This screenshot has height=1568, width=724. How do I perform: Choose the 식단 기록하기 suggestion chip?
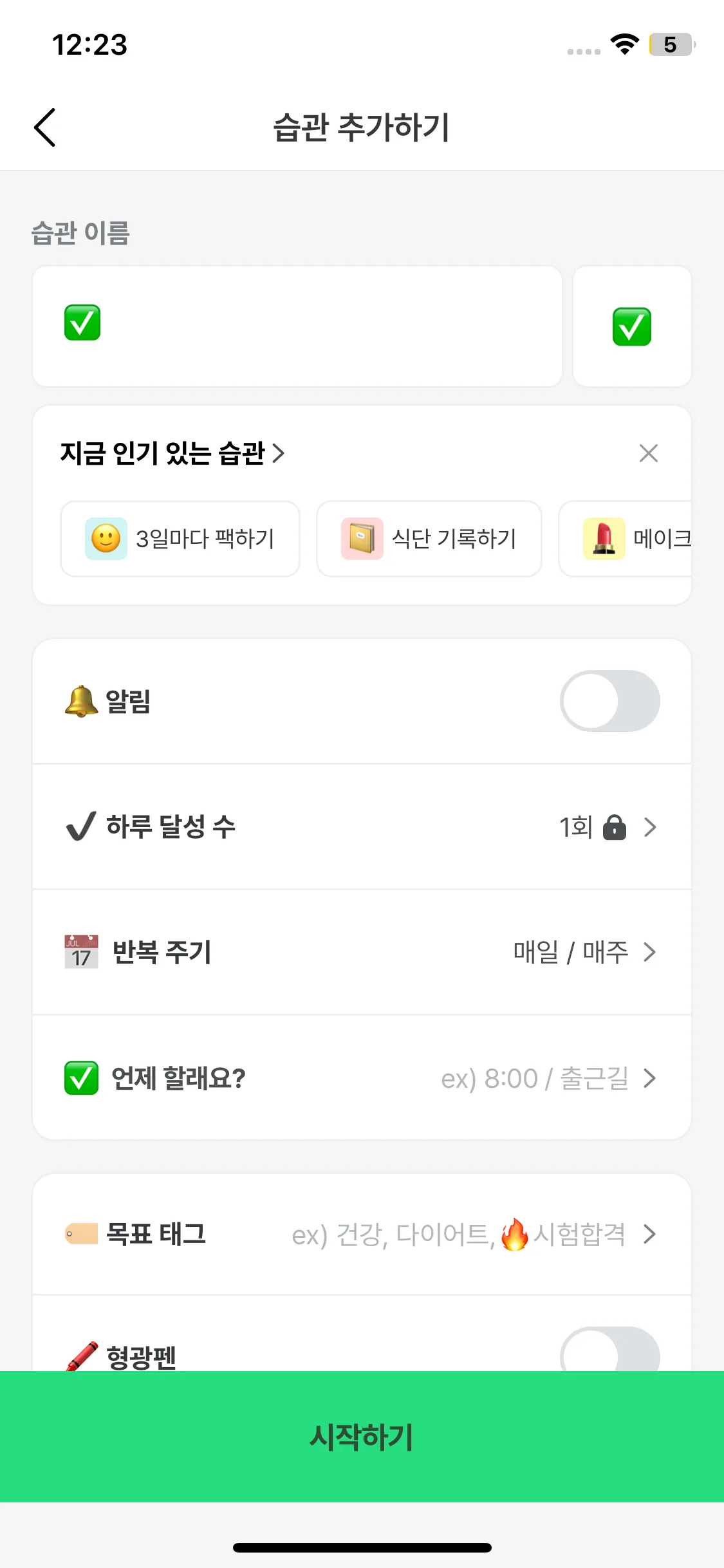(x=429, y=539)
